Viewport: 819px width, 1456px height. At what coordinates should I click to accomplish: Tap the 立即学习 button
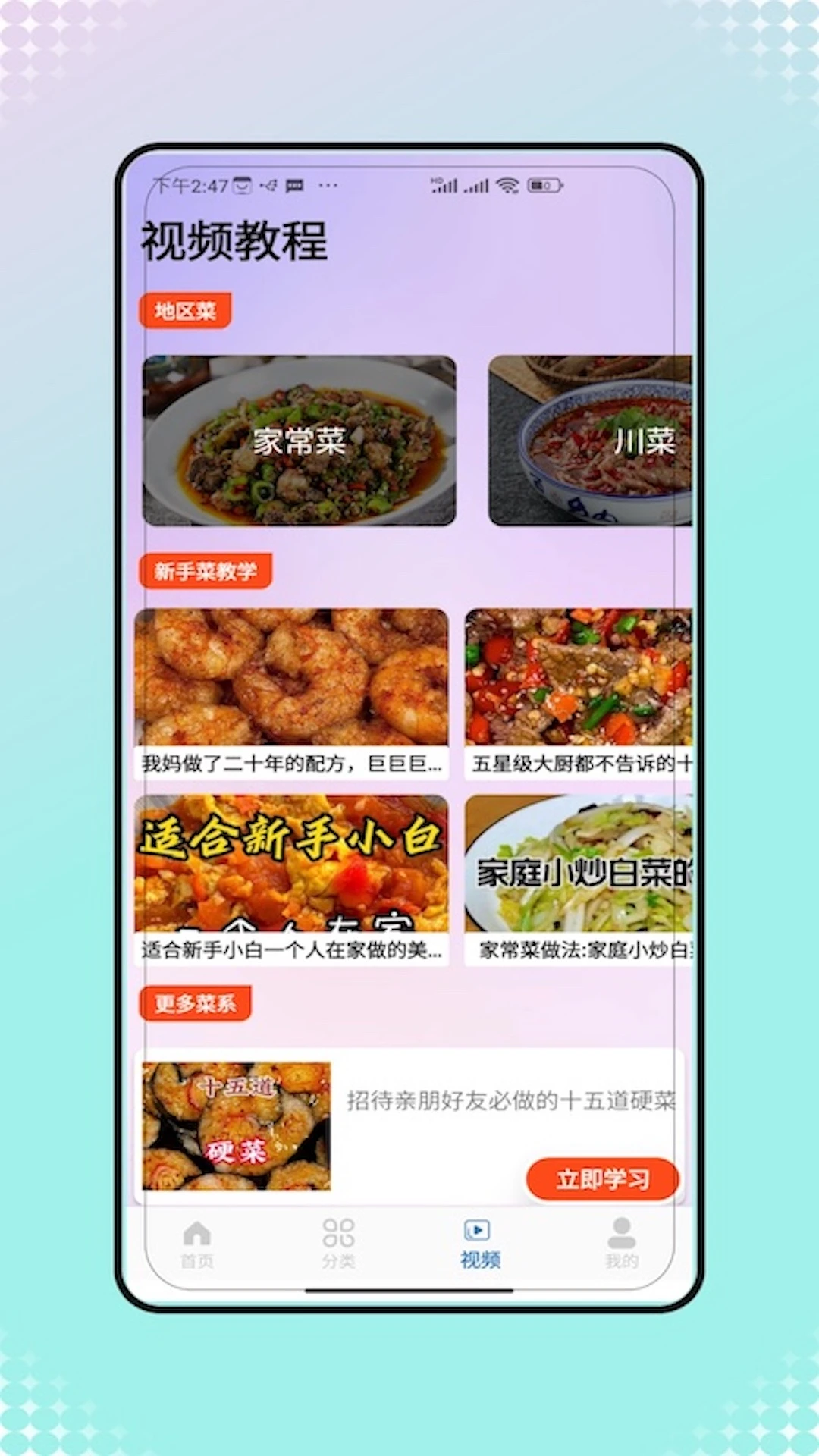603,1180
